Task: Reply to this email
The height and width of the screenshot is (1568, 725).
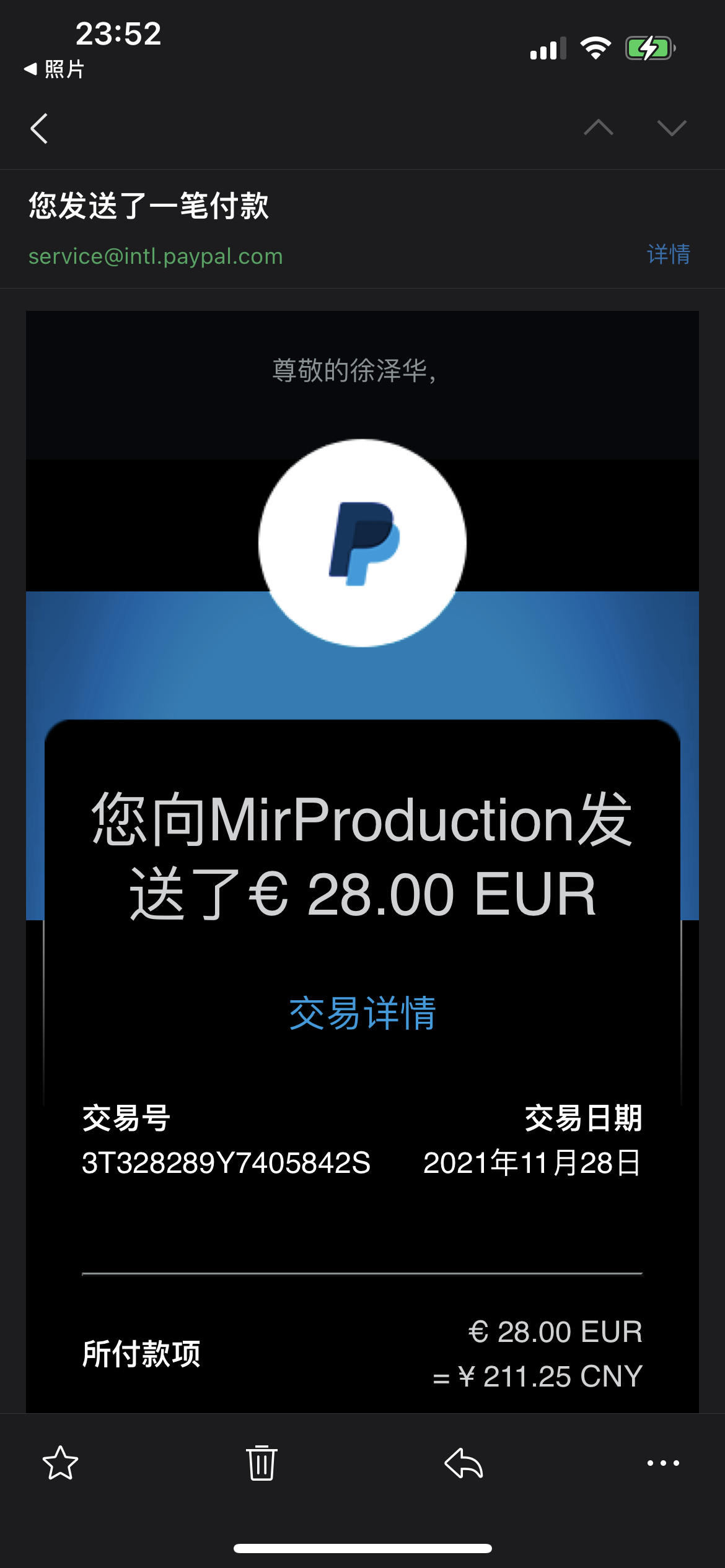Action: tap(464, 1463)
